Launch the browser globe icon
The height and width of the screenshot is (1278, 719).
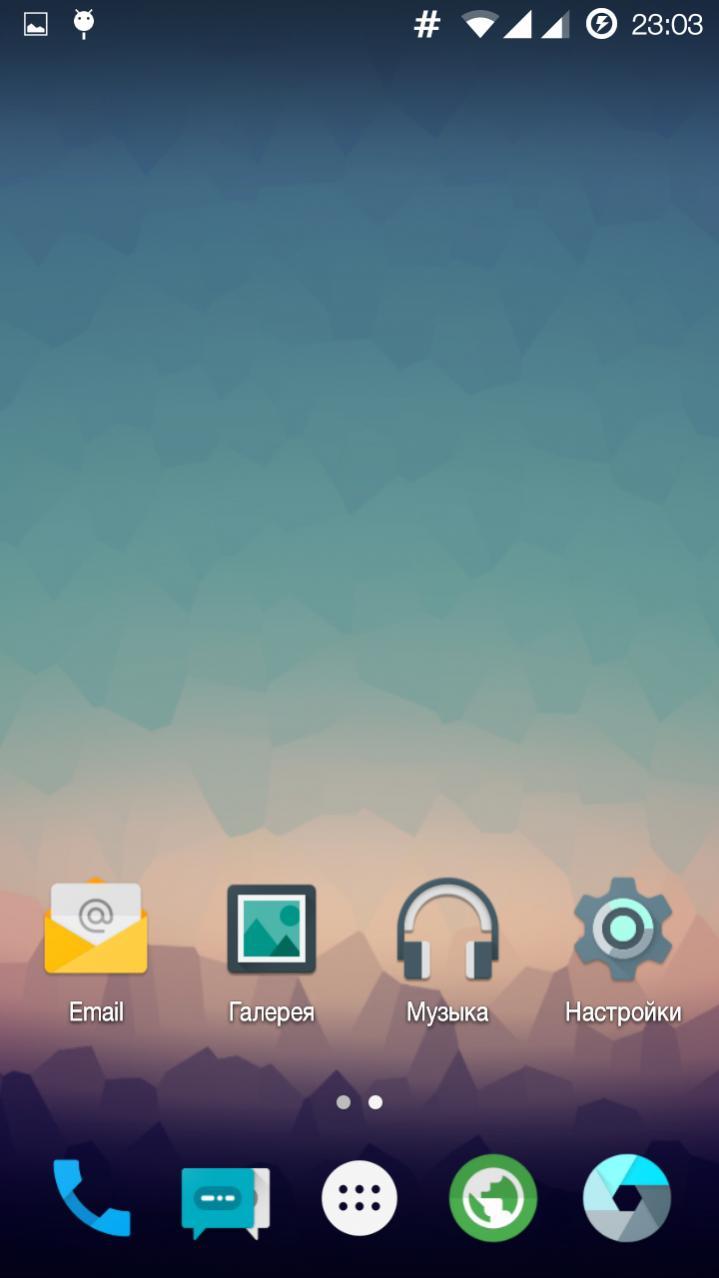[x=493, y=1198]
